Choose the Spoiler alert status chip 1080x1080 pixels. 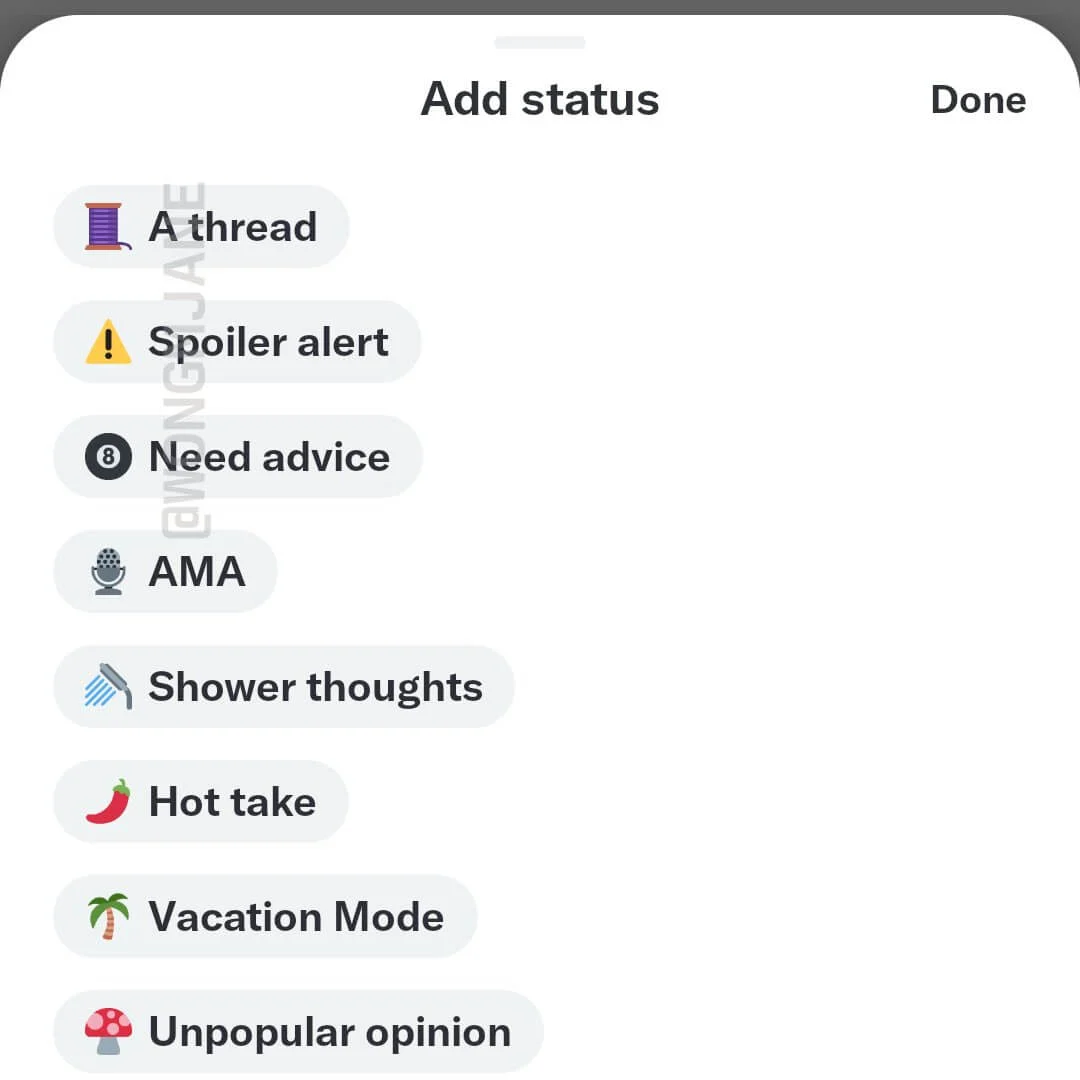pos(237,342)
